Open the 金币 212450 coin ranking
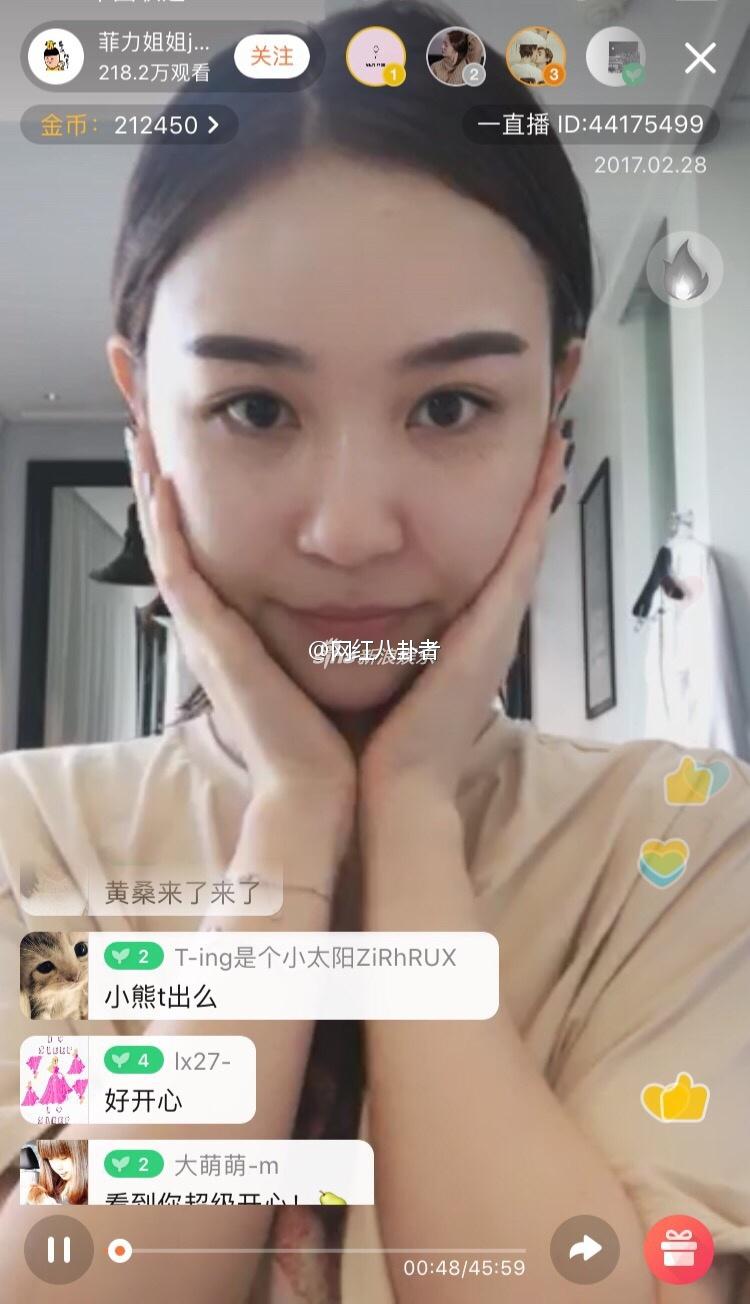Image resolution: width=750 pixels, height=1304 pixels. pyautogui.click(x=129, y=125)
